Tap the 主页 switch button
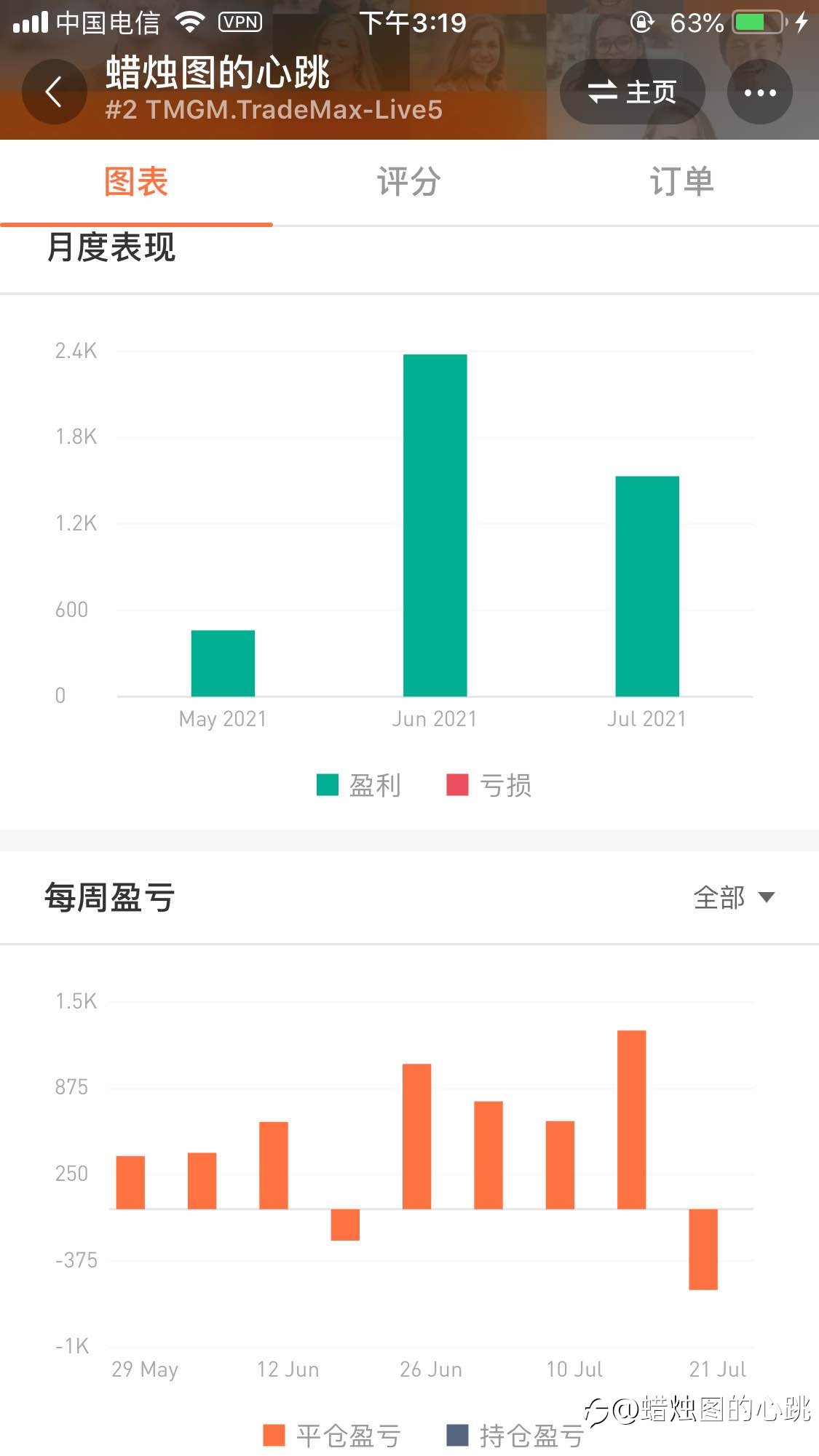Image resolution: width=819 pixels, height=1456 pixels. click(x=632, y=92)
